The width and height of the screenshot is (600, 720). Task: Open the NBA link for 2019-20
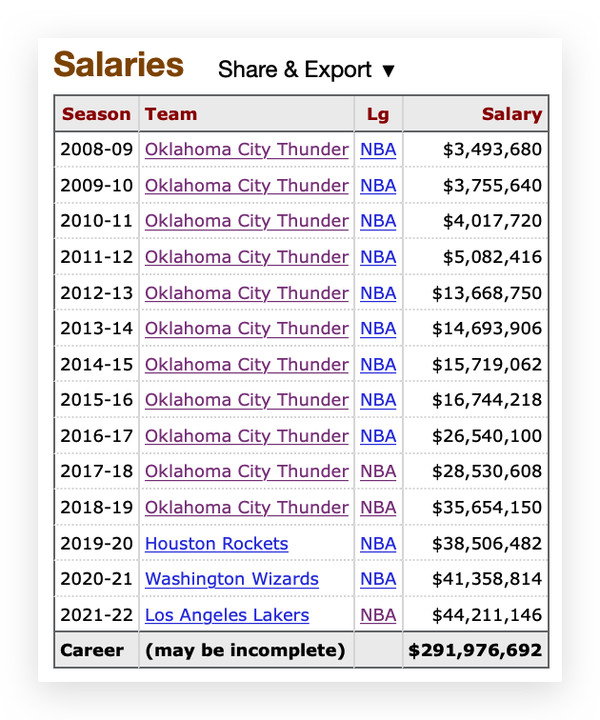(378, 544)
